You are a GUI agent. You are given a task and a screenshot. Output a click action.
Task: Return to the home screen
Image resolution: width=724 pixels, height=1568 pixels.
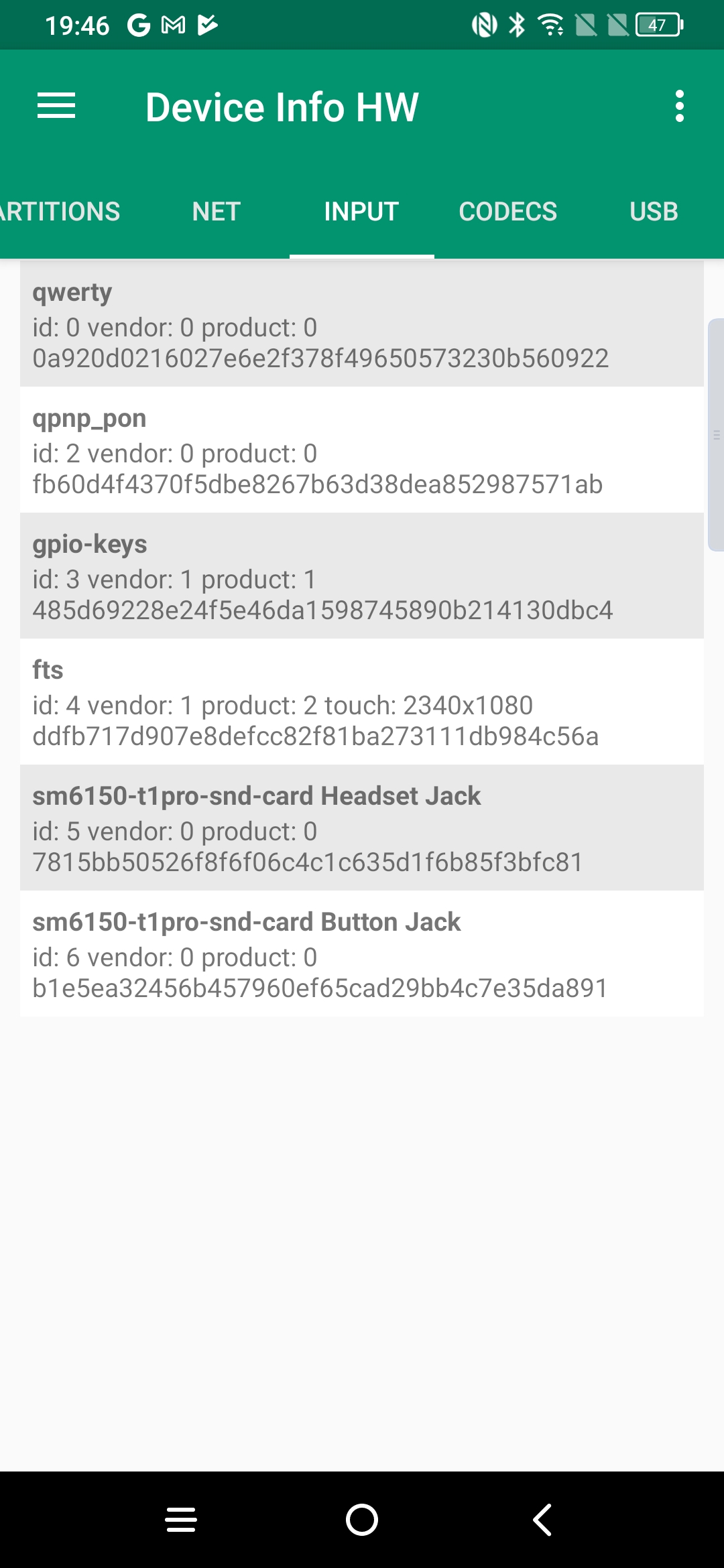click(x=362, y=1520)
